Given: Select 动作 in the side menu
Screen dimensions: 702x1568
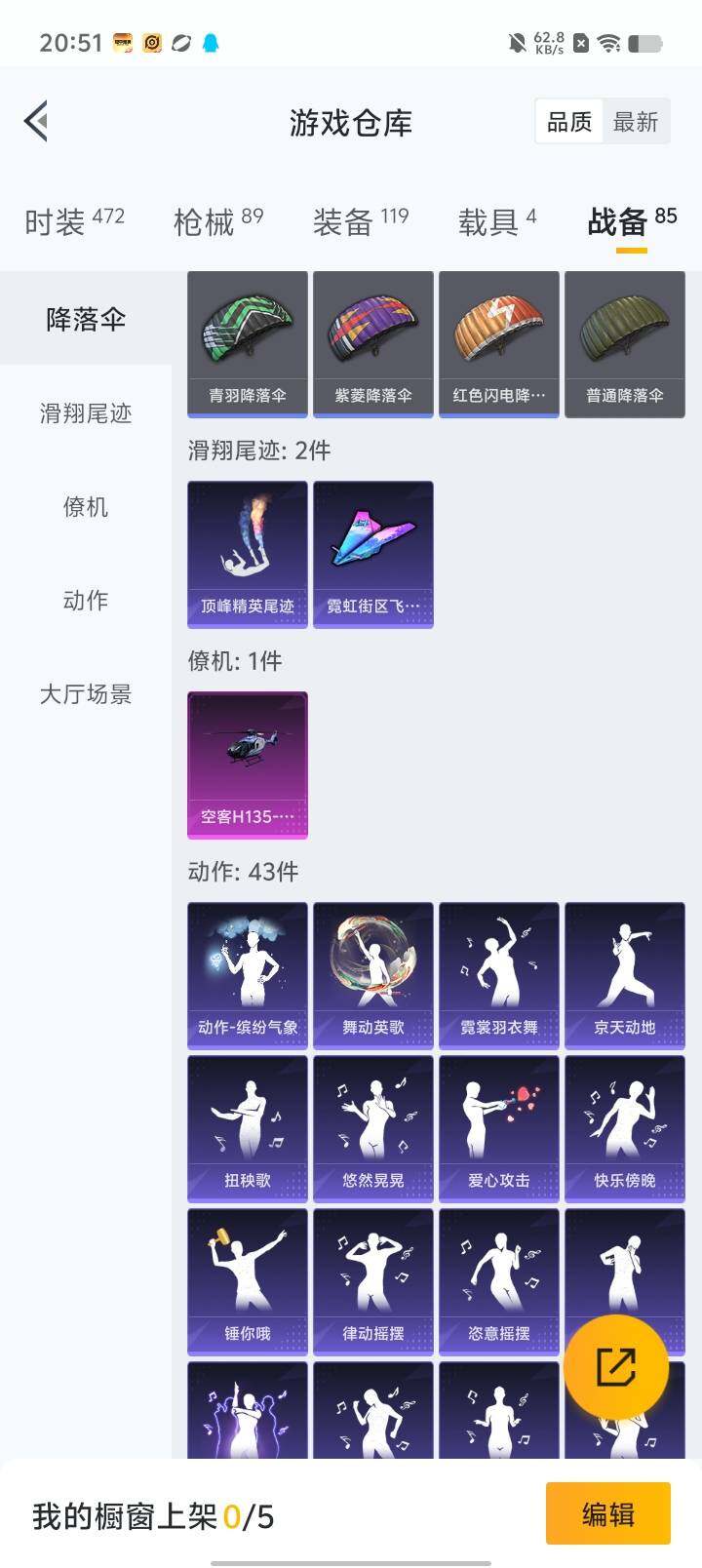Looking at the screenshot, I should [x=86, y=601].
